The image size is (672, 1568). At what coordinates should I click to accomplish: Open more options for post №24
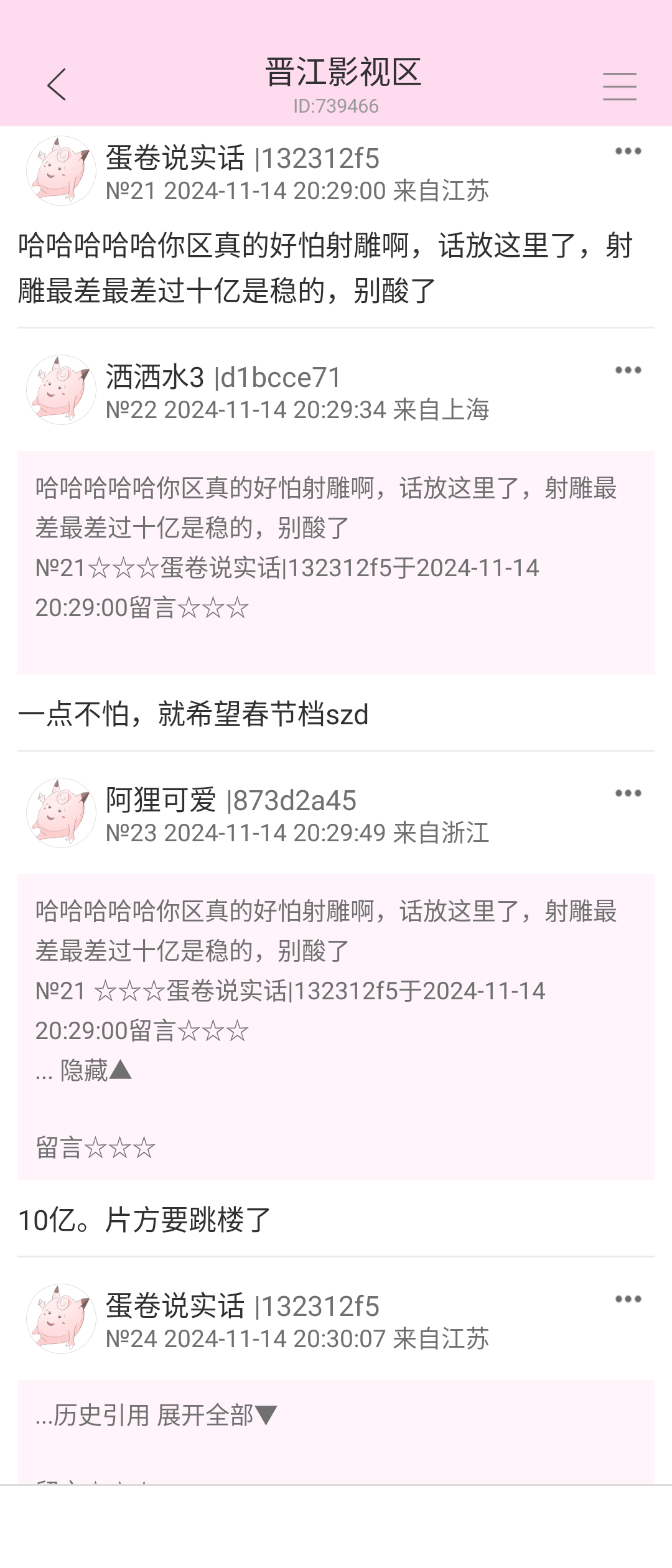coord(628,1299)
